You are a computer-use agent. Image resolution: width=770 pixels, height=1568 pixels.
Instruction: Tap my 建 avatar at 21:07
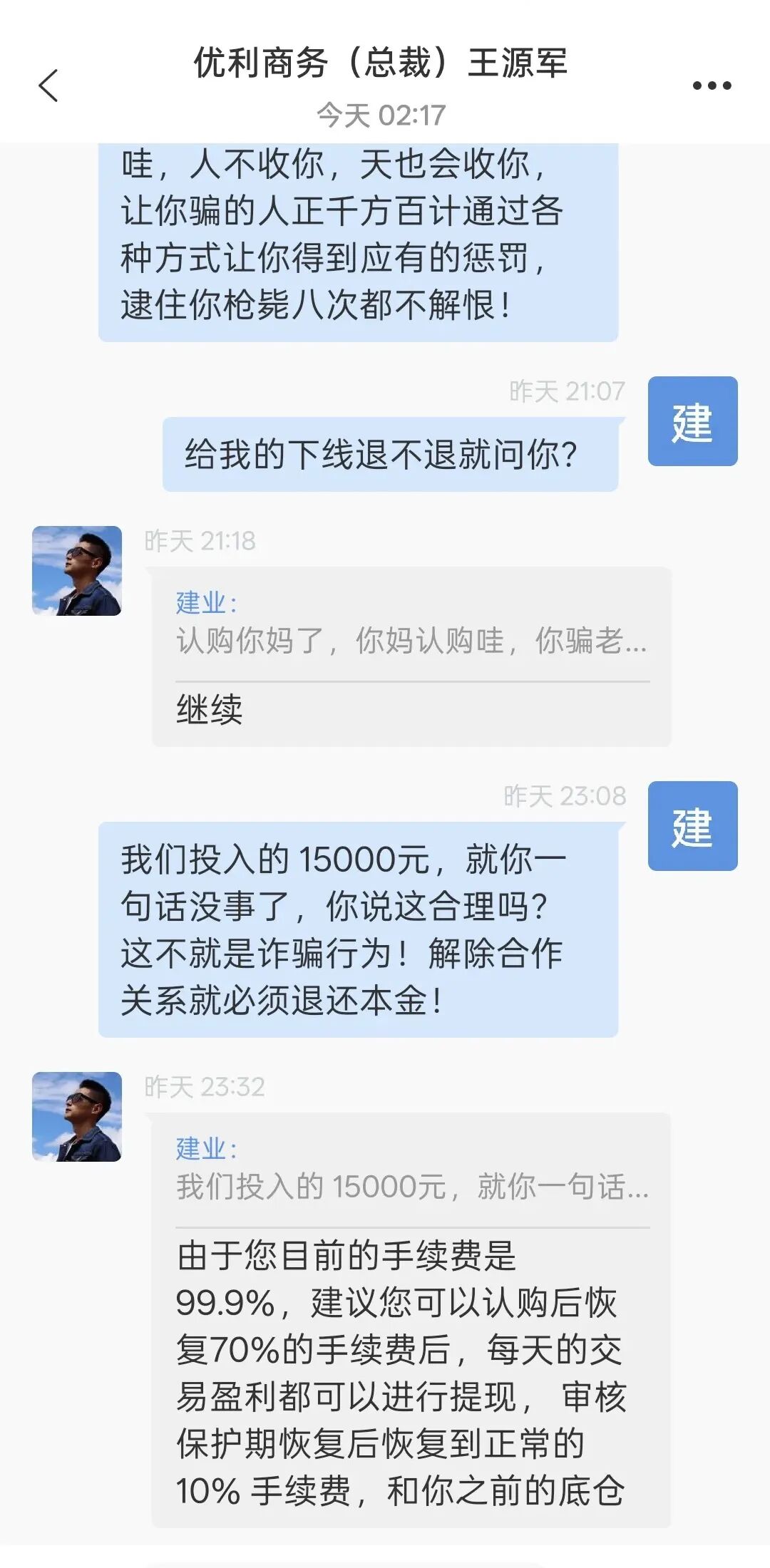point(692,421)
